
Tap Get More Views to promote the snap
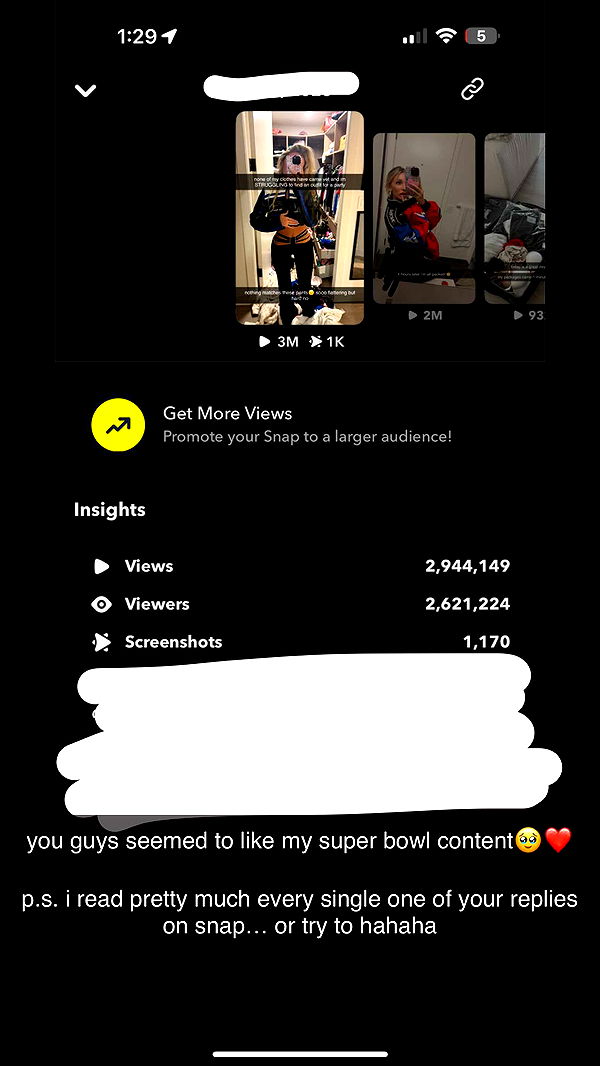tap(270, 424)
